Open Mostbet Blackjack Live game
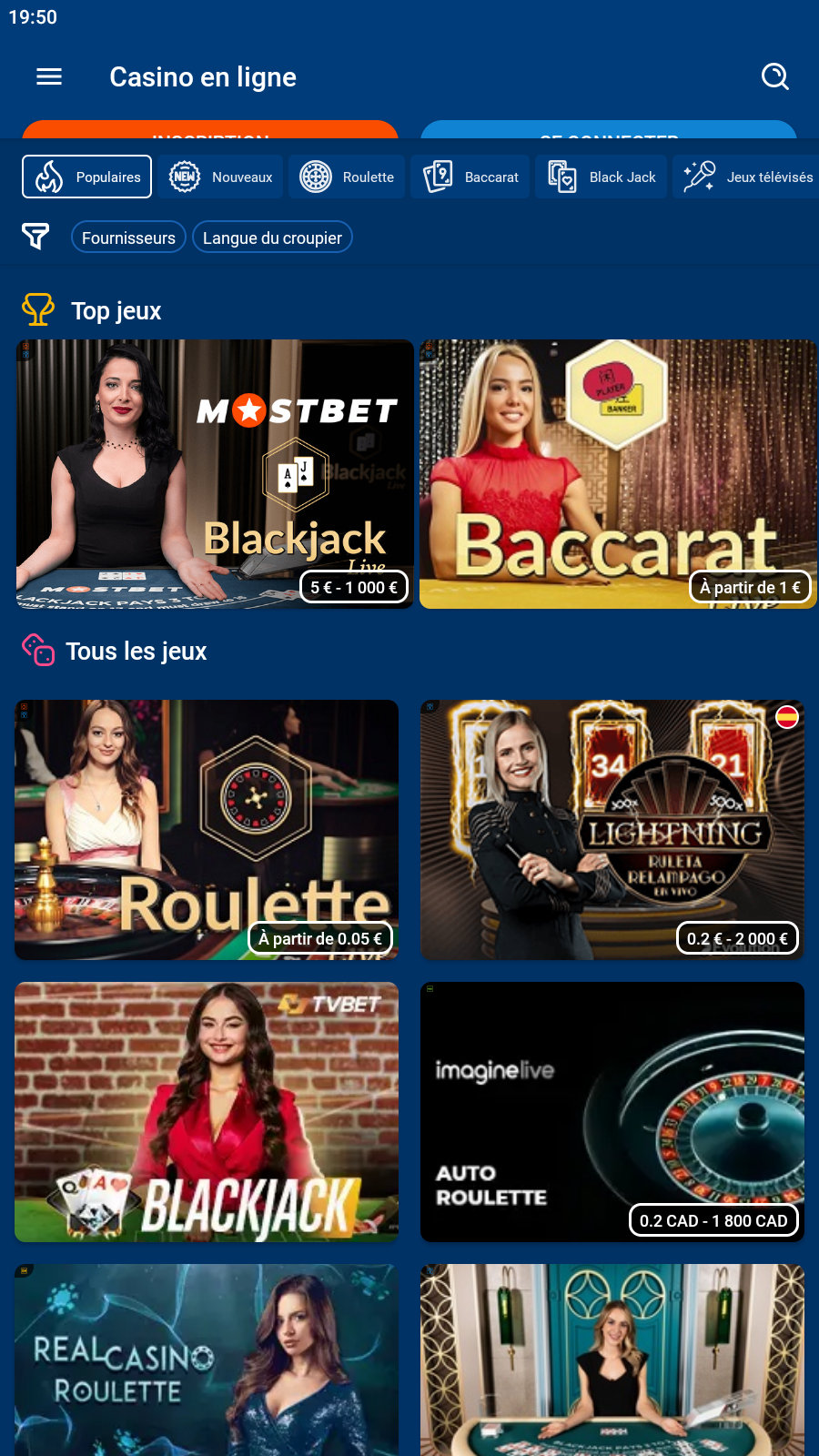This screenshot has height=1456, width=819. [x=215, y=473]
